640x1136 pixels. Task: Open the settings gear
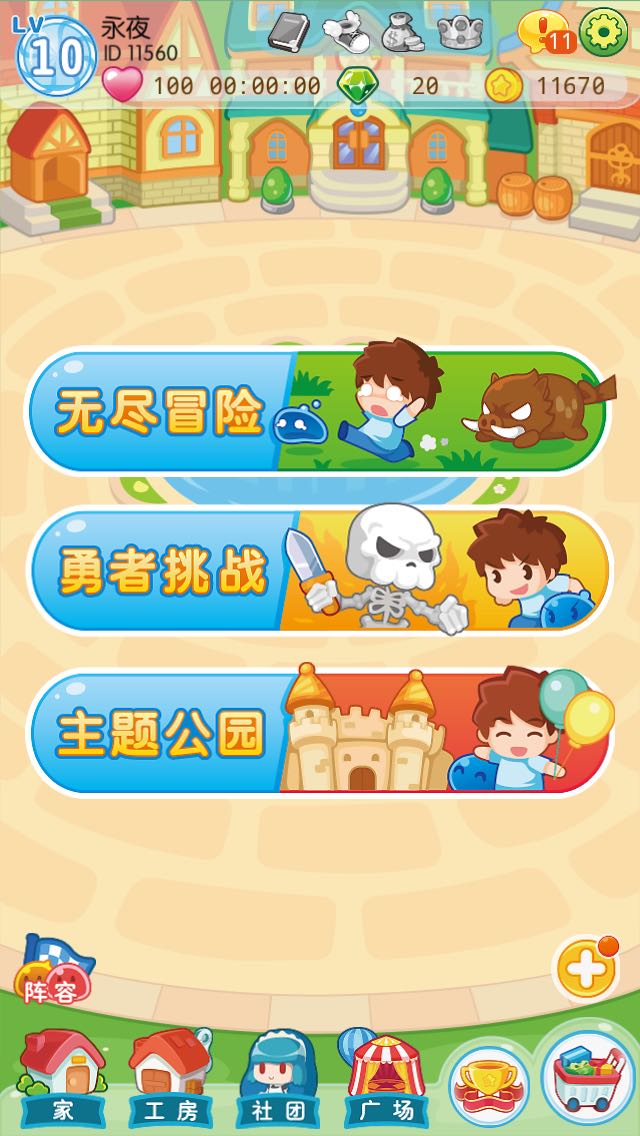[x=603, y=31]
